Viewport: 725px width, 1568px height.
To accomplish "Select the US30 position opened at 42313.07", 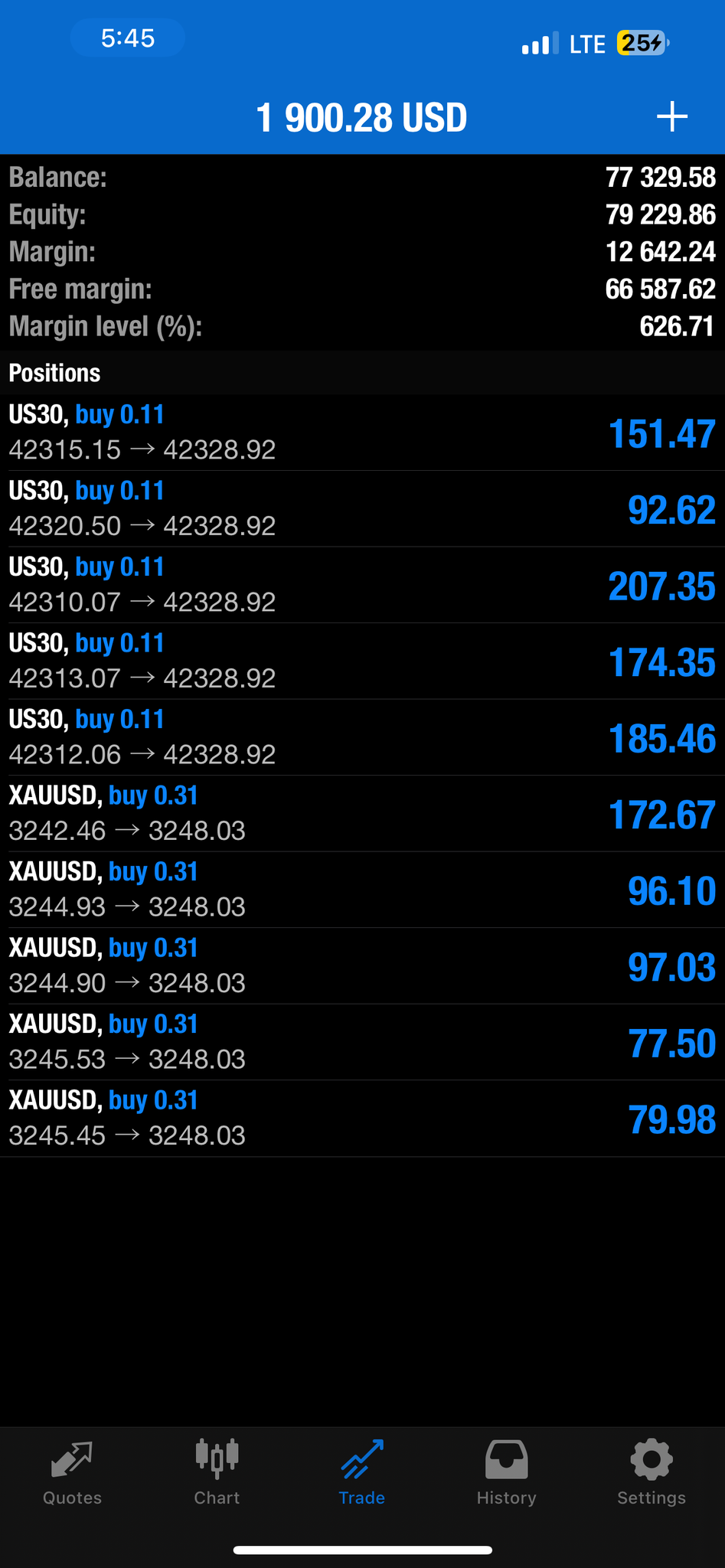I will point(362,661).
